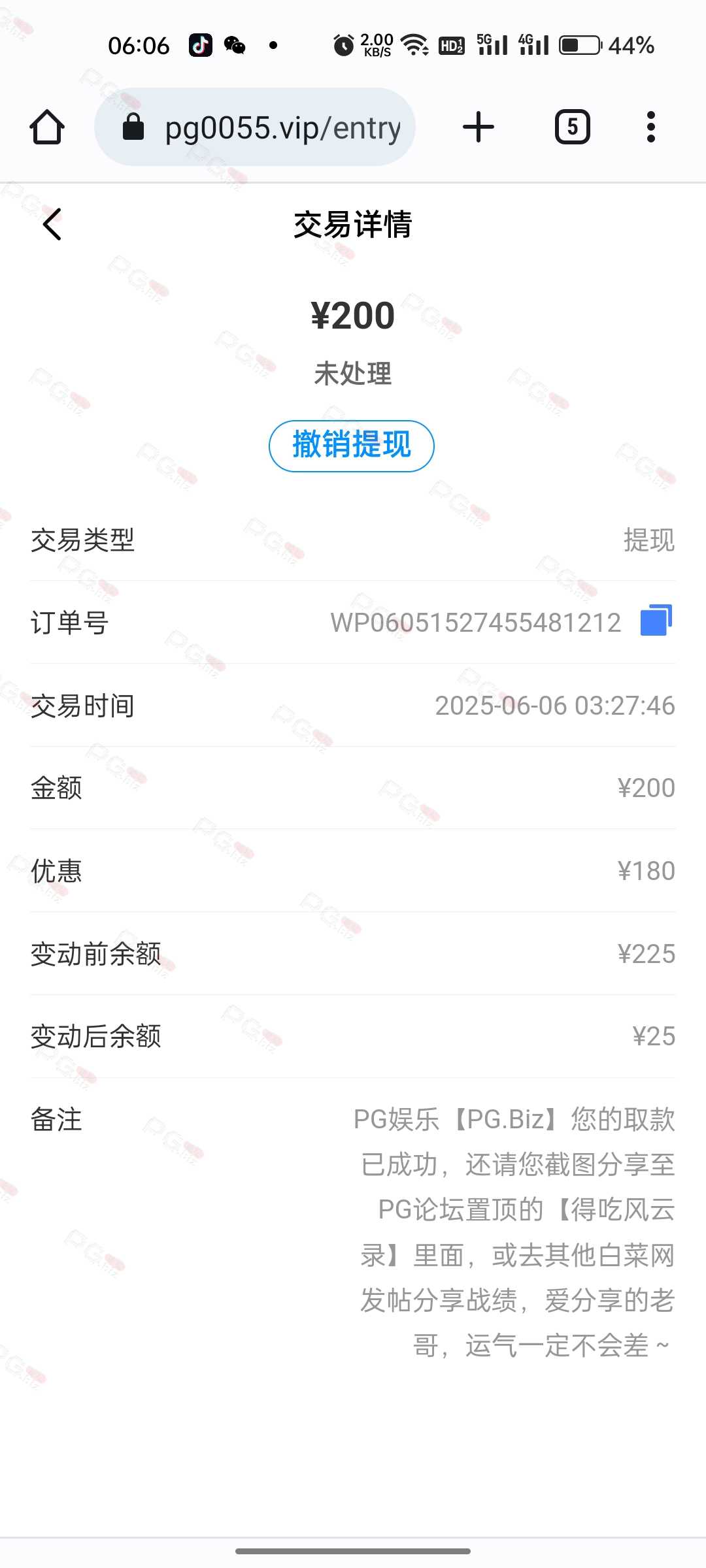Edit the pg0055.vip/entry address bar
This screenshot has height=1568, width=706.
(x=255, y=127)
